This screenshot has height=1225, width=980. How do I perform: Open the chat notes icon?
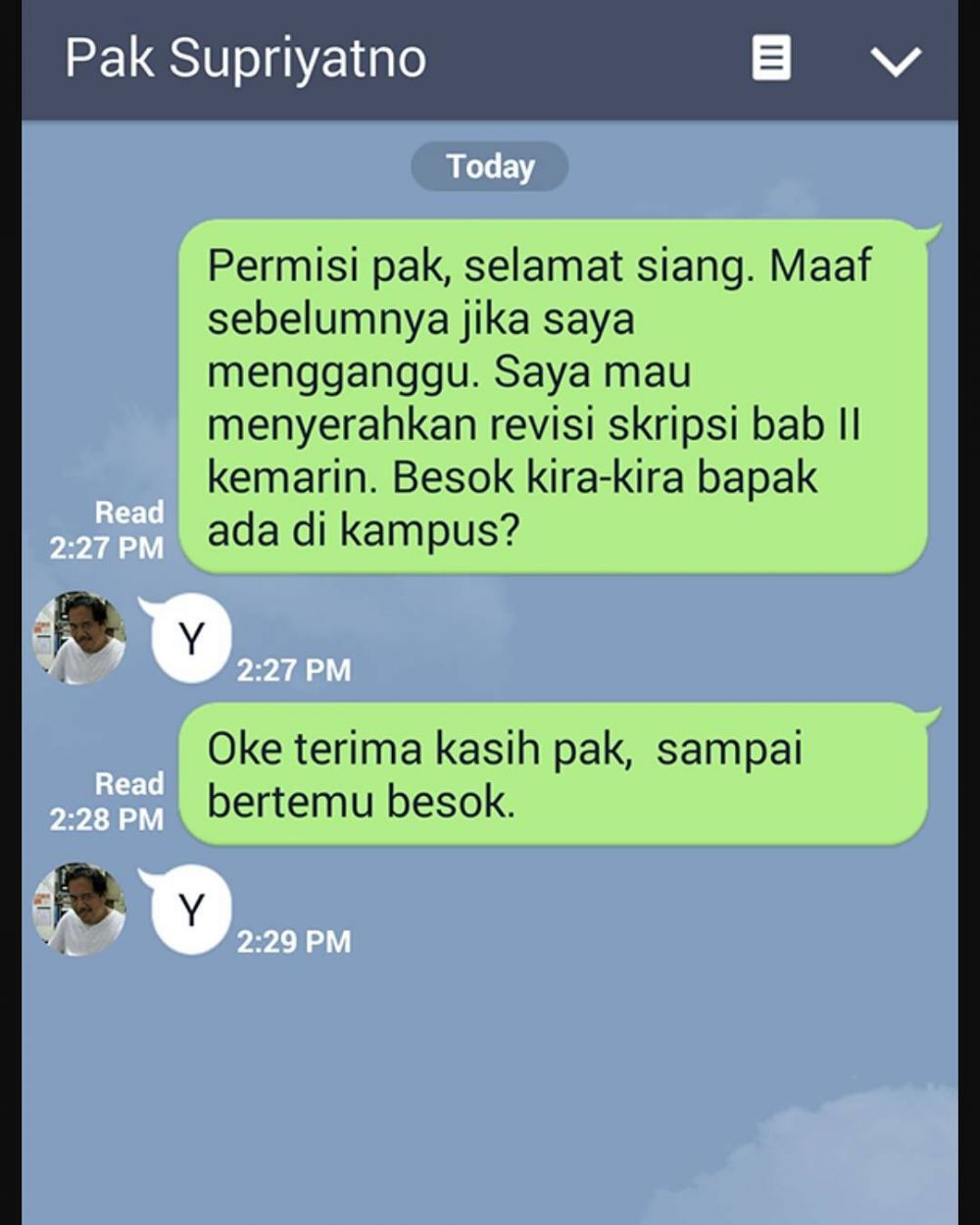coord(770,59)
